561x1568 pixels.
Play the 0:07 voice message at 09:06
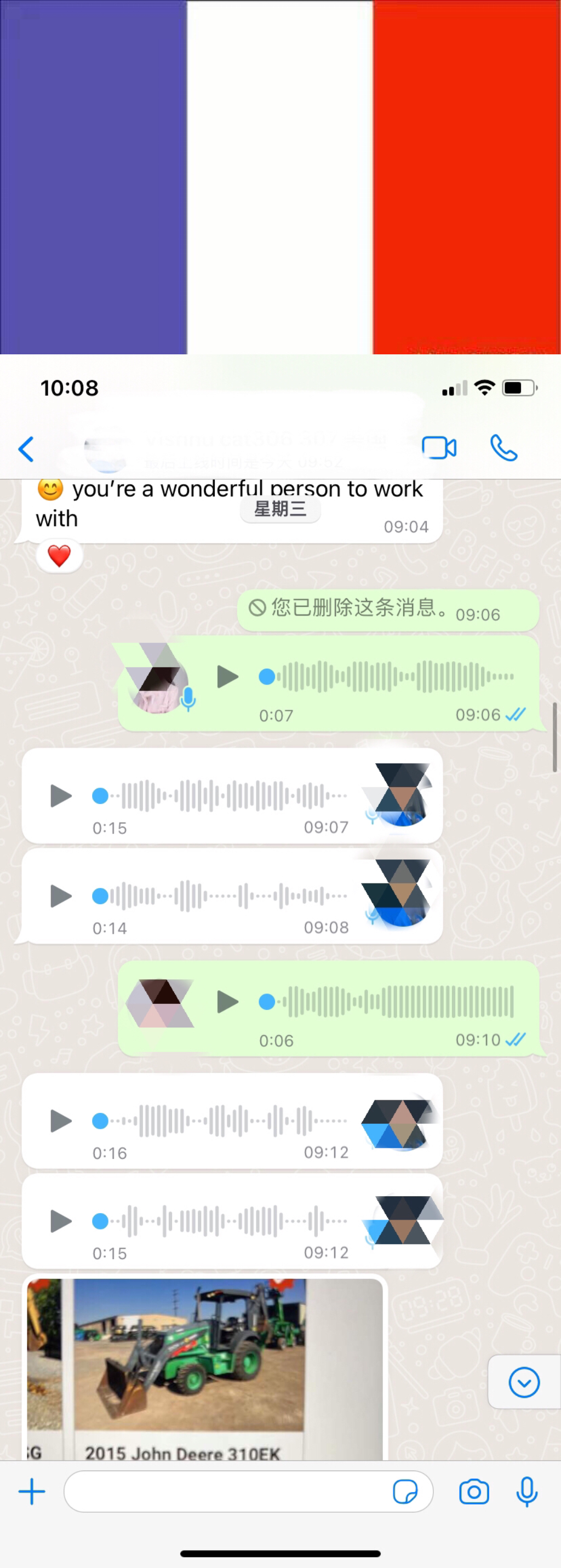[x=227, y=676]
